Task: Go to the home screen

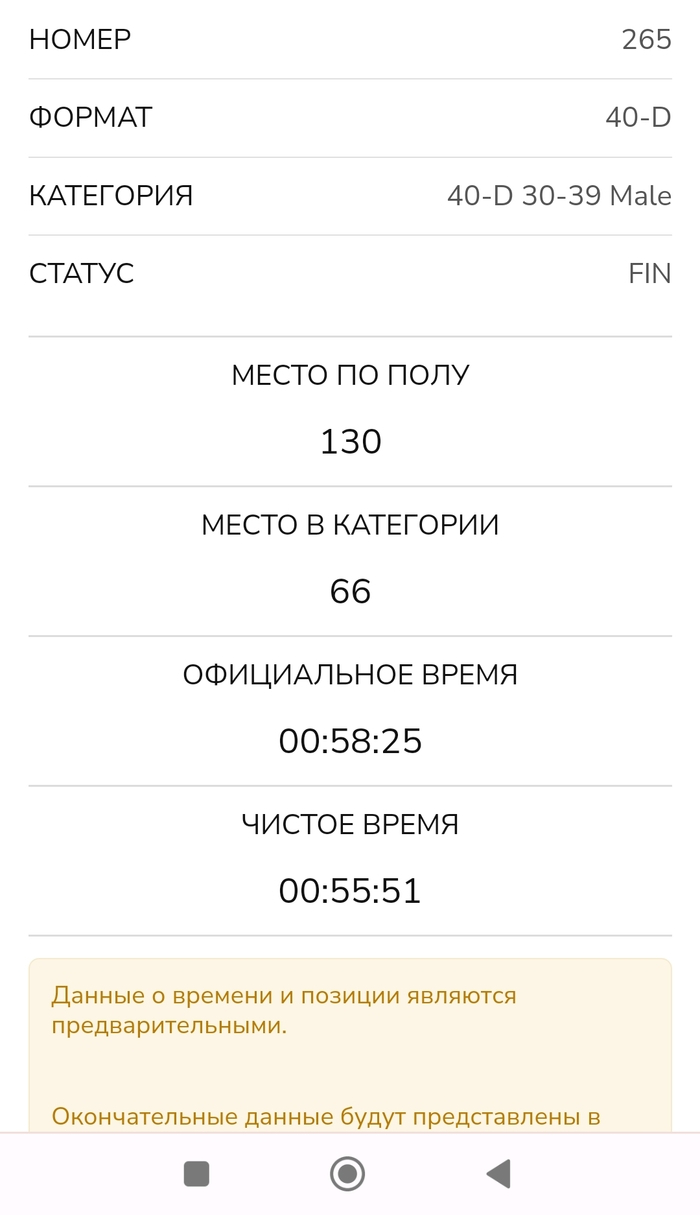Action: click(x=347, y=1173)
